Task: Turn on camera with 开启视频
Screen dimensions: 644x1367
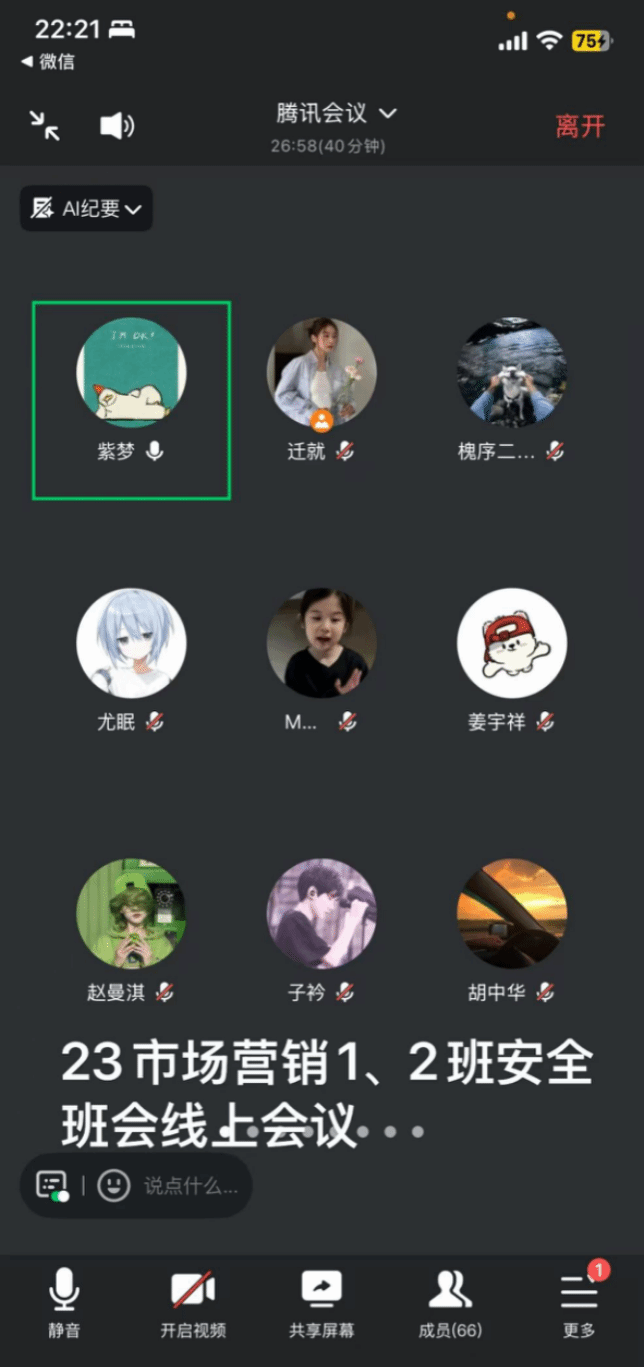Action: click(x=193, y=1303)
